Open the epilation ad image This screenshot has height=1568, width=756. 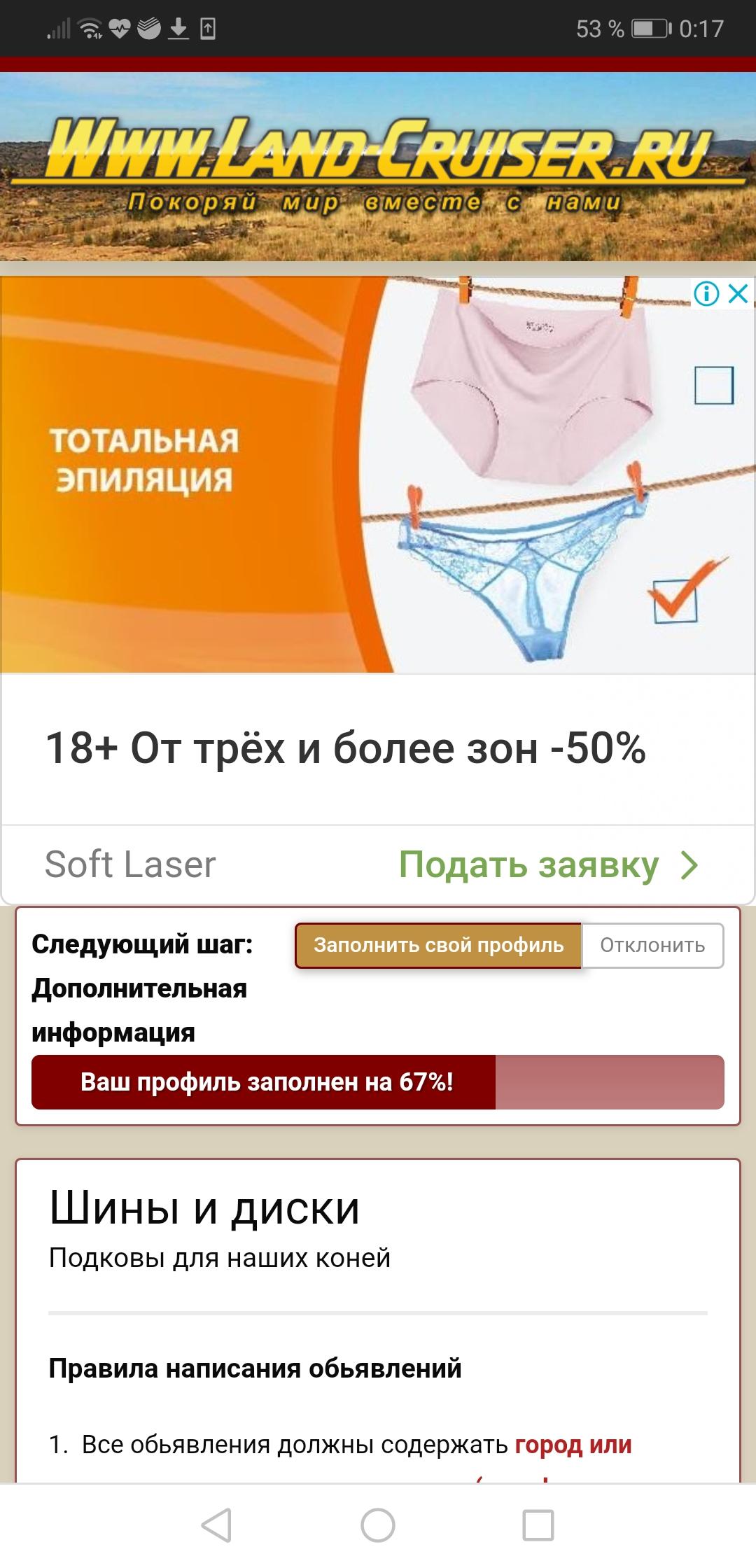click(x=378, y=475)
